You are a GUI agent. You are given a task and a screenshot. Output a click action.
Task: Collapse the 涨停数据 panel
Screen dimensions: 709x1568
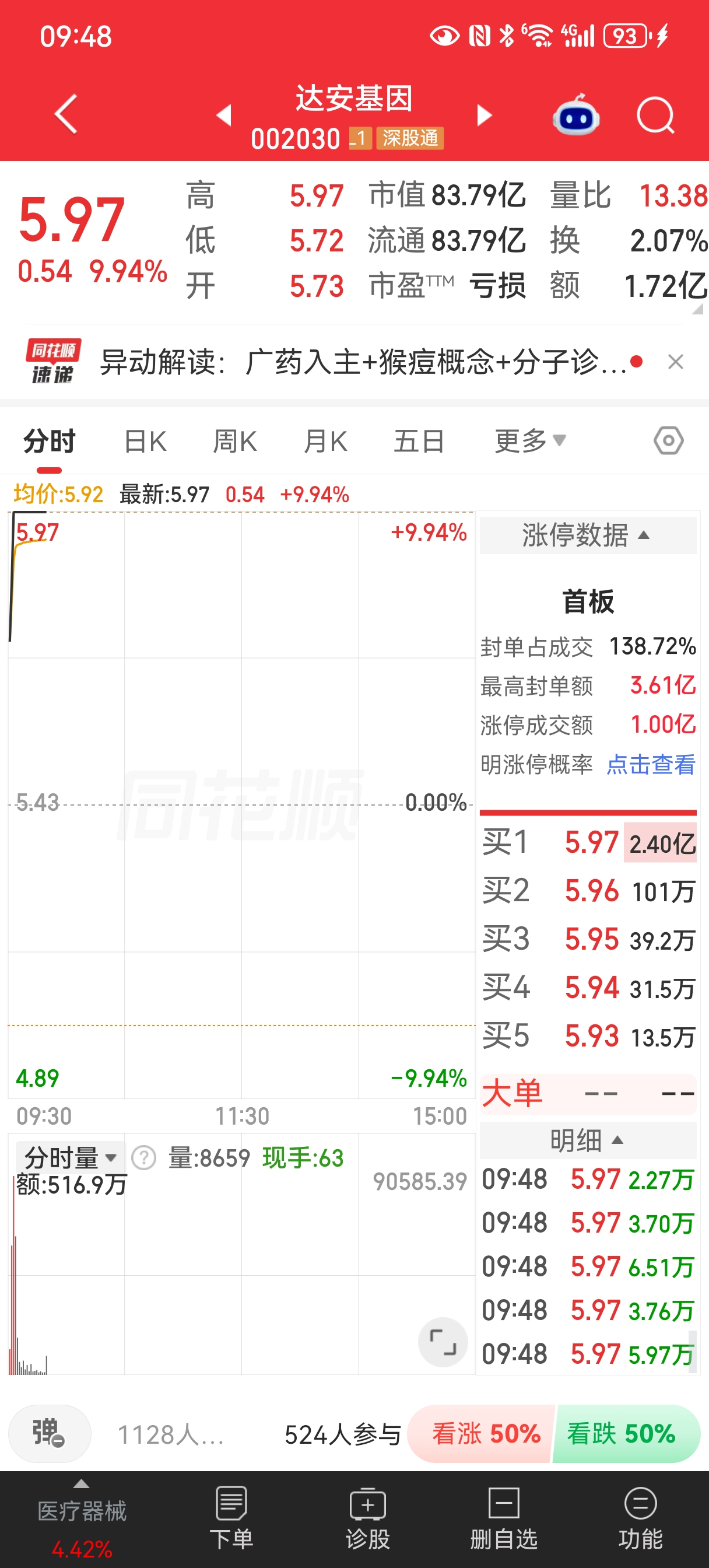pos(588,535)
